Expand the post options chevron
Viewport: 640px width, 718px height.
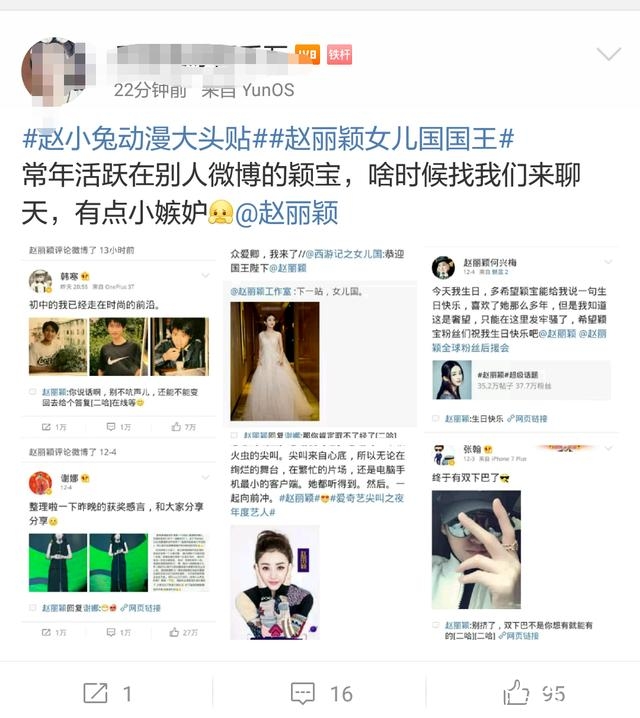(608, 54)
